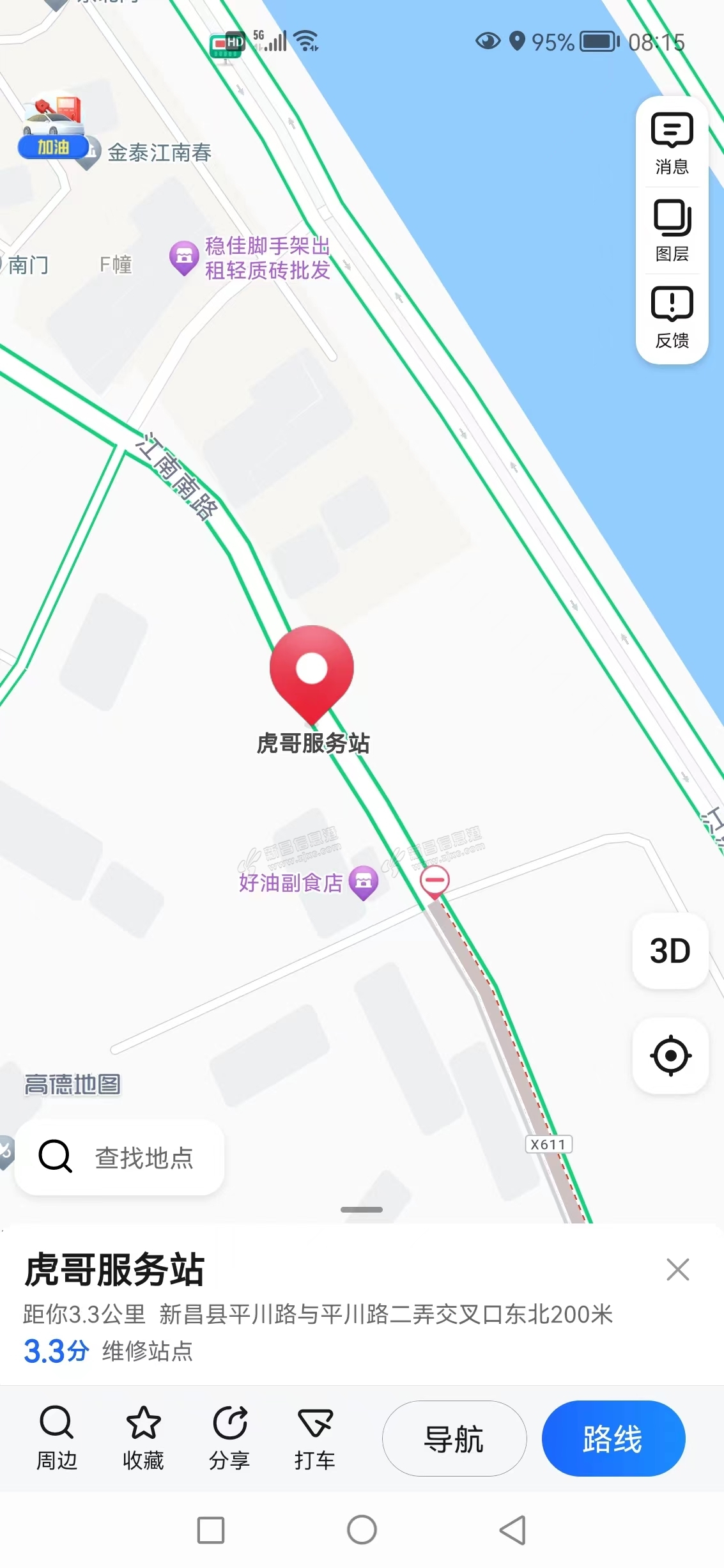
Task: Switch the map to 3D view
Action: pyautogui.click(x=670, y=951)
